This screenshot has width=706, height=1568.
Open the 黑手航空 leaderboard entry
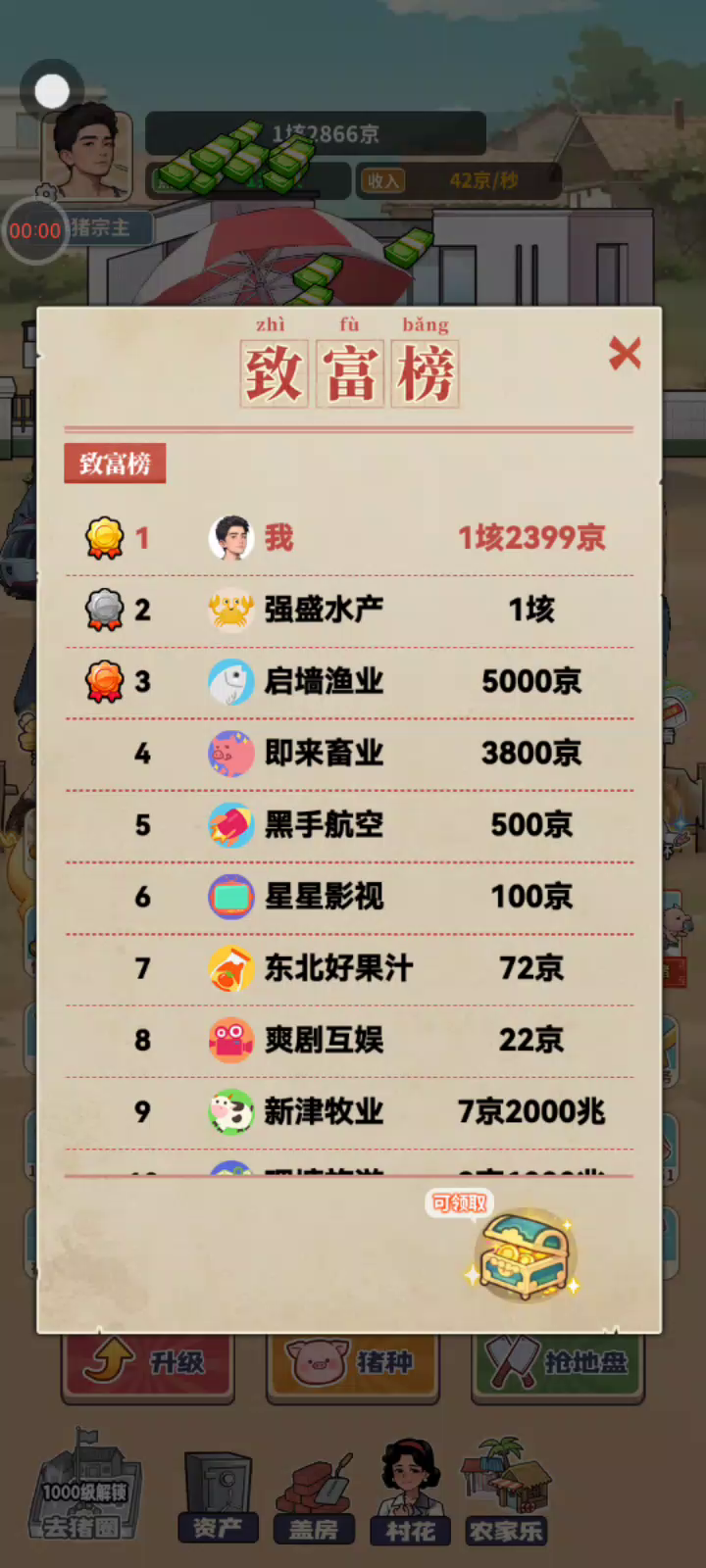(x=349, y=824)
